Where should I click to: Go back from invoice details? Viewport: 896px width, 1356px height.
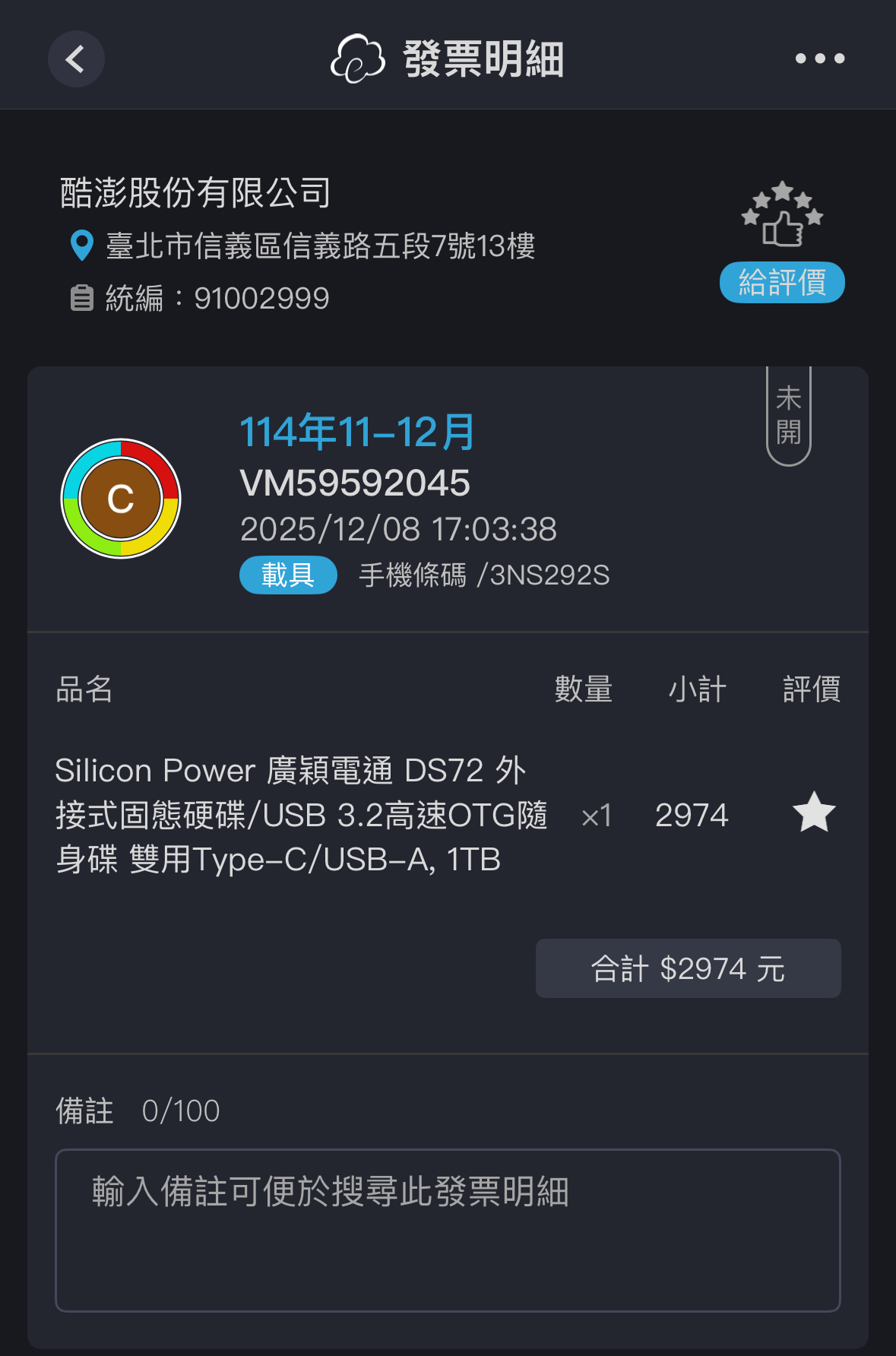point(76,59)
